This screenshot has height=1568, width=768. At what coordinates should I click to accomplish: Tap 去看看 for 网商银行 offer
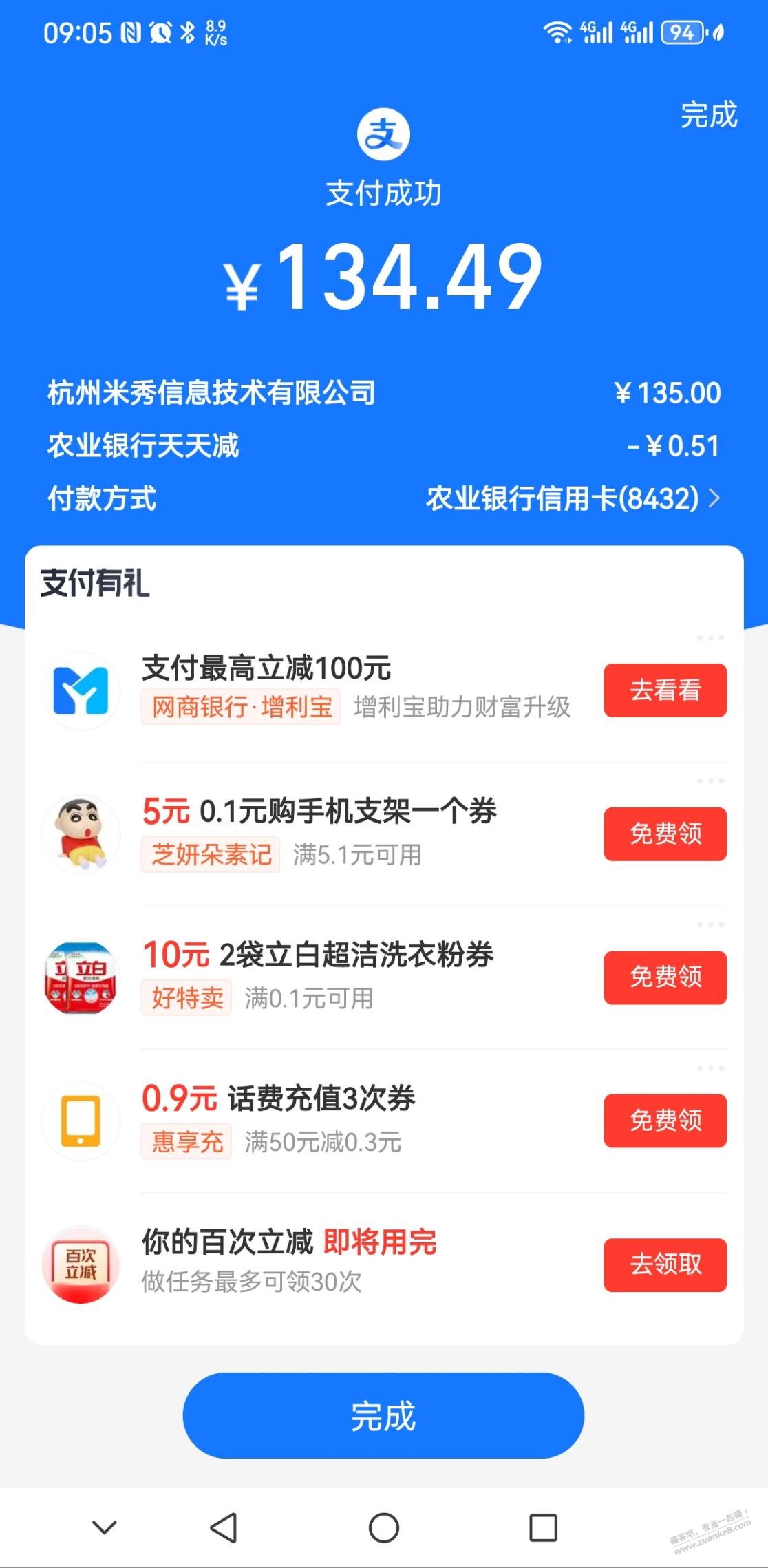665,690
